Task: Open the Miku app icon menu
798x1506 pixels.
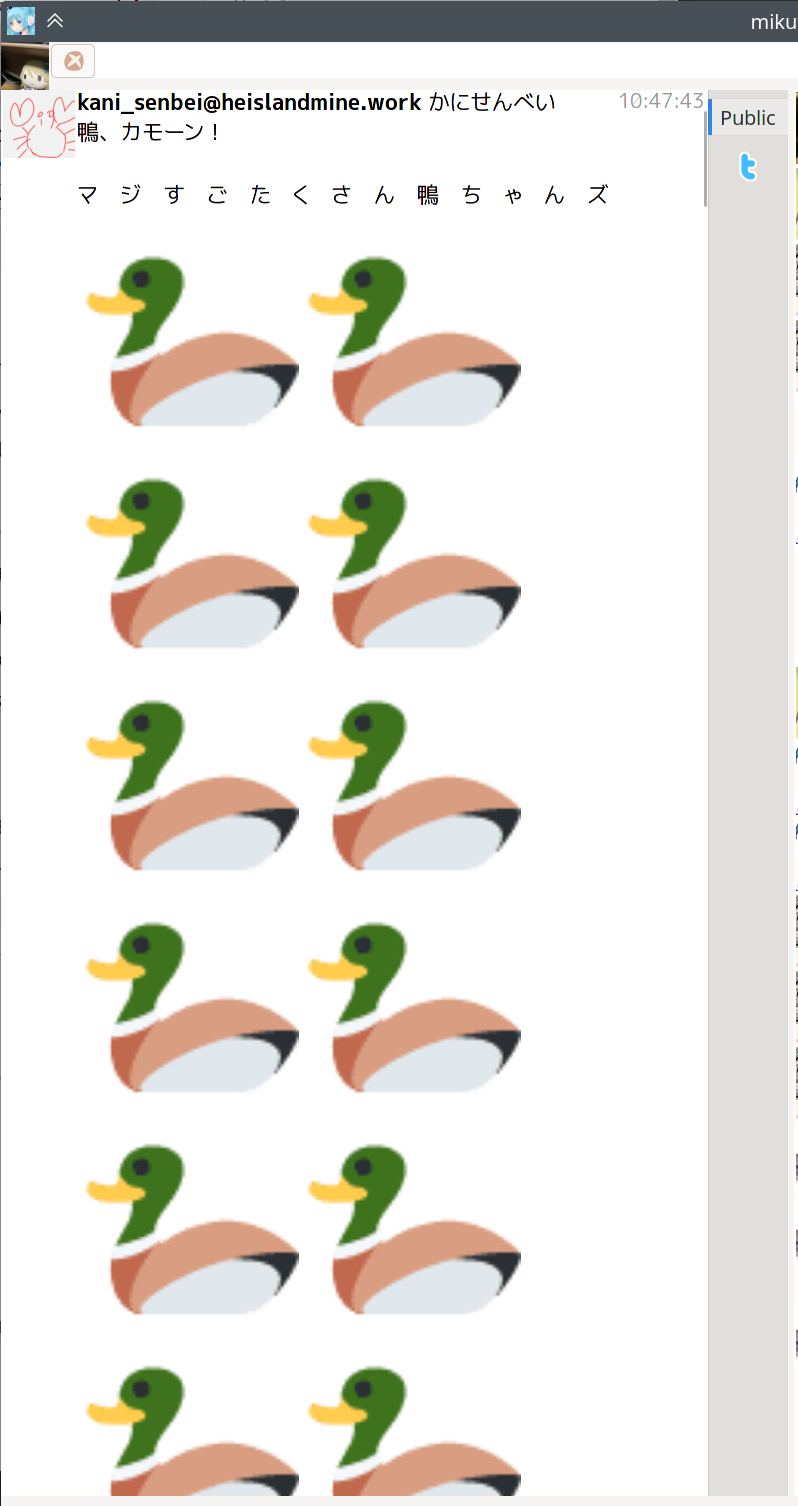Action: click(20, 20)
